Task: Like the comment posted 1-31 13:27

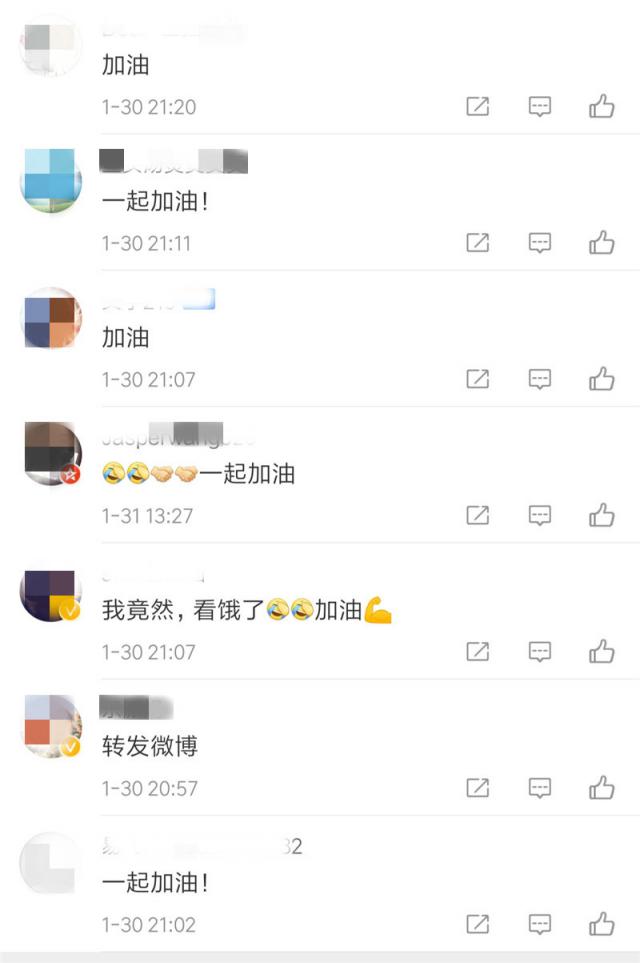Action: pyautogui.click(x=601, y=515)
